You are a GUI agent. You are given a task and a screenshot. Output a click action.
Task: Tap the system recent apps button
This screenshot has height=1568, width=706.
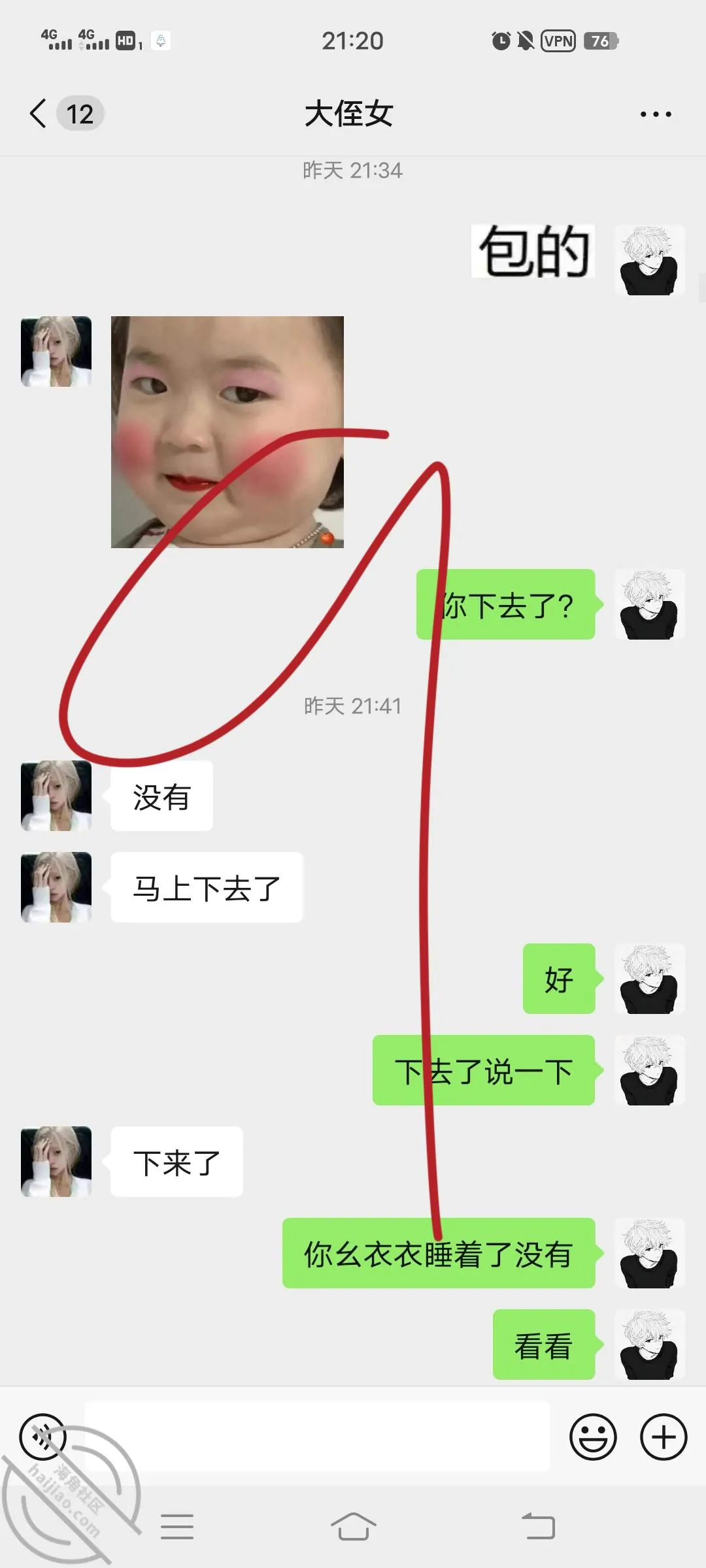(177, 1527)
